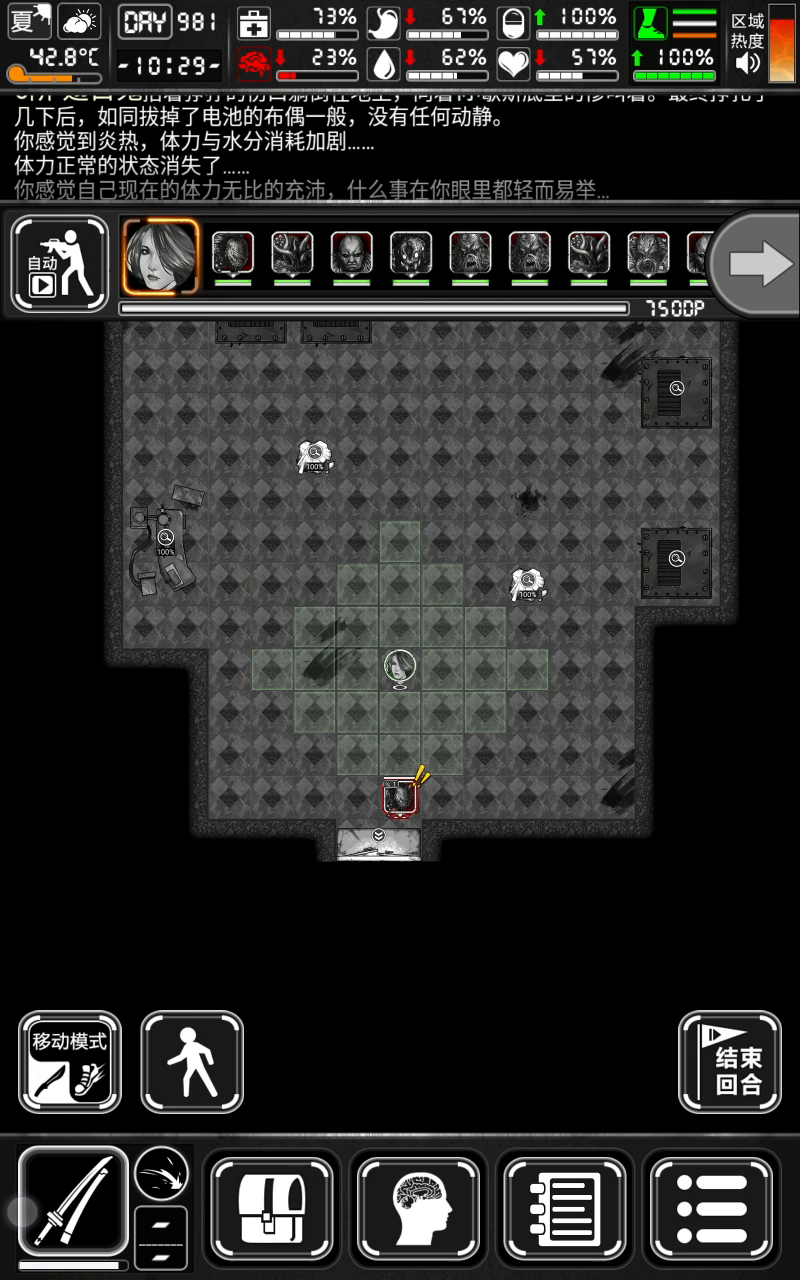Open the backpack inventory
The width and height of the screenshot is (800, 1280).
(x=271, y=1208)
